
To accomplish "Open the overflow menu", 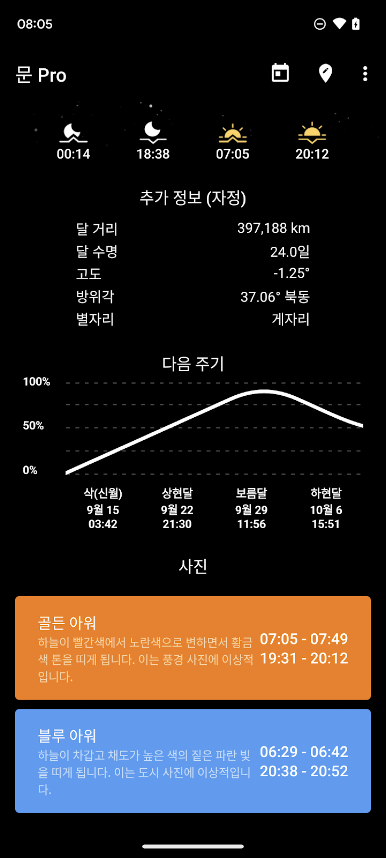I will click(365, 73).
